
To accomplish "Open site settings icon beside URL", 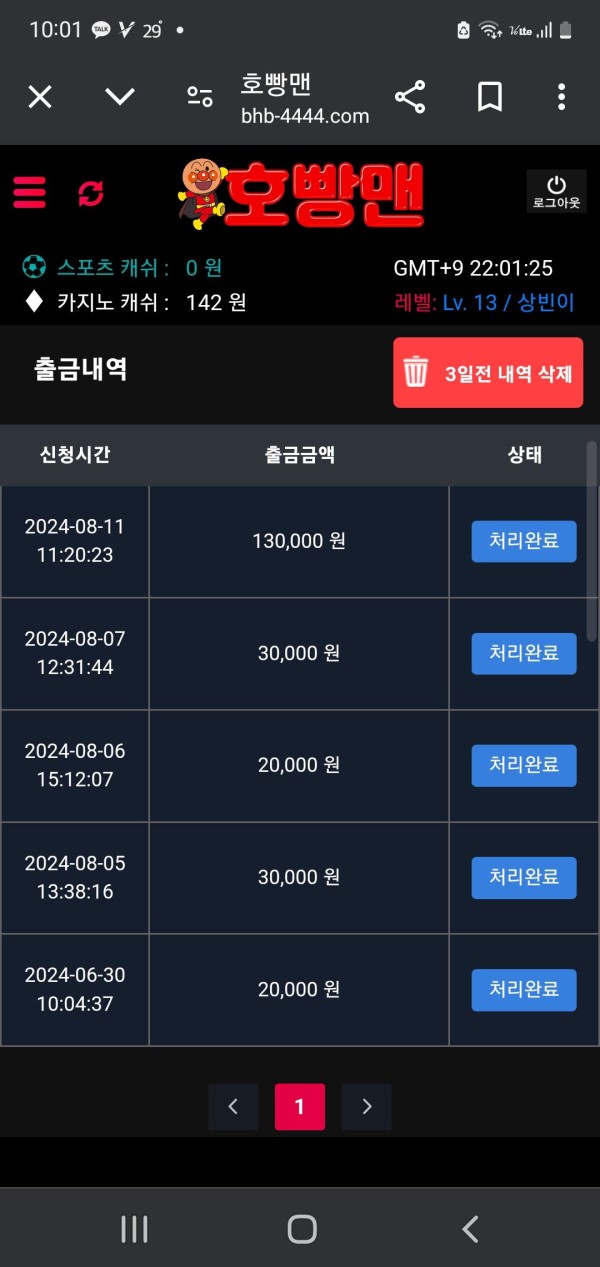I will point(200,97).
